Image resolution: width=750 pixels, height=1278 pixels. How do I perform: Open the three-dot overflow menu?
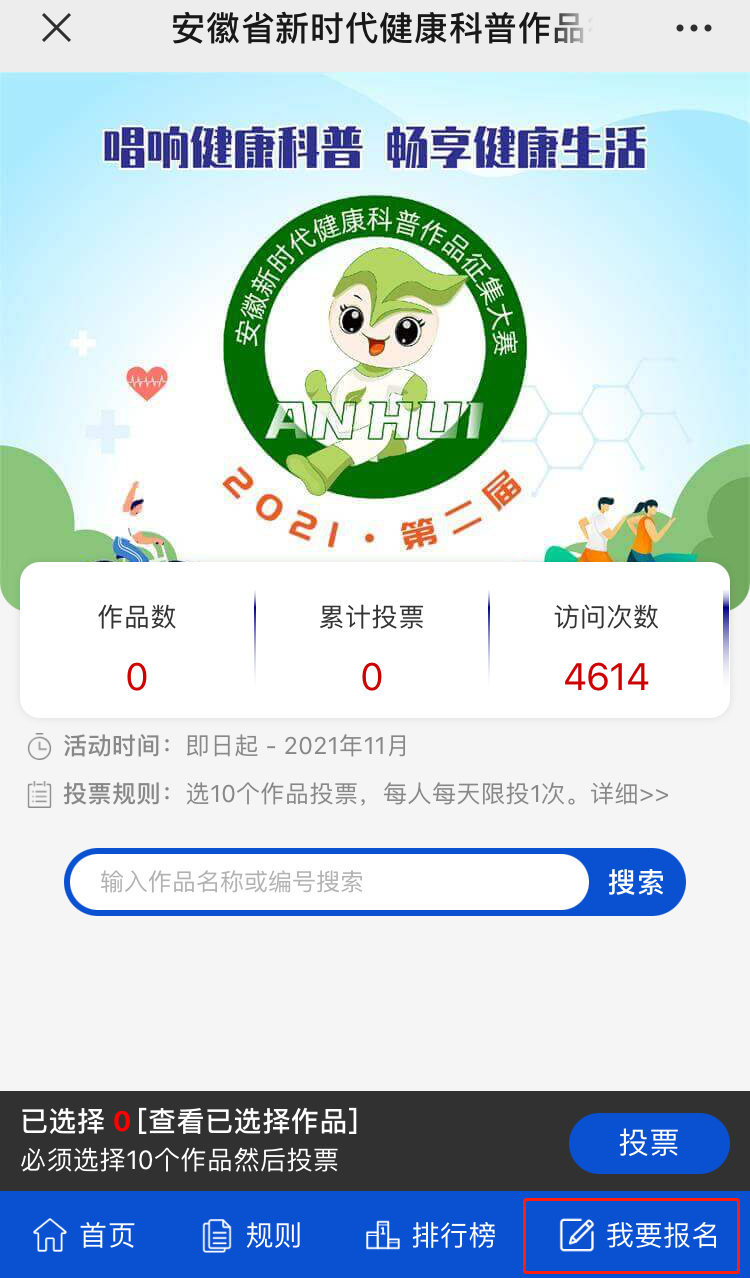[x=693, y=28]
